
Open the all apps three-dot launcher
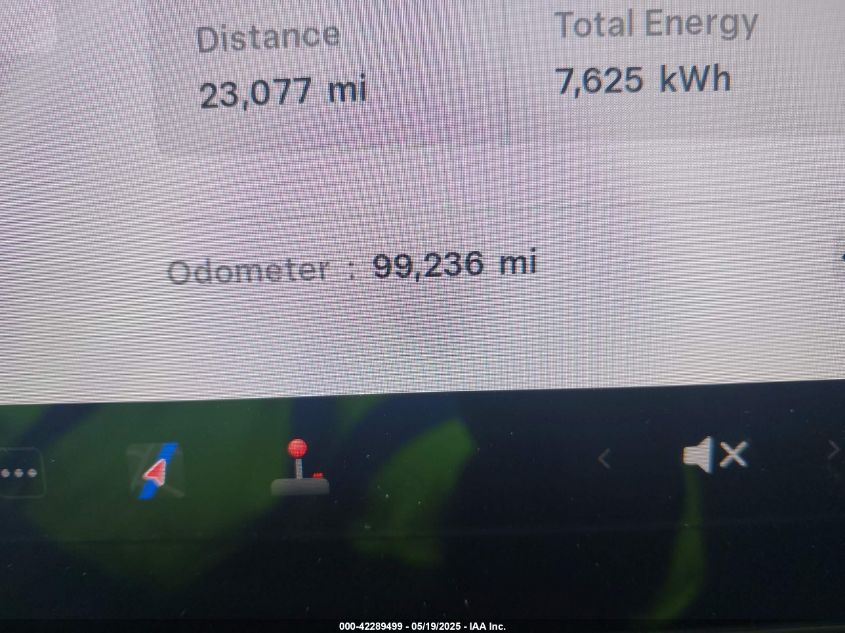coord(18,473)
